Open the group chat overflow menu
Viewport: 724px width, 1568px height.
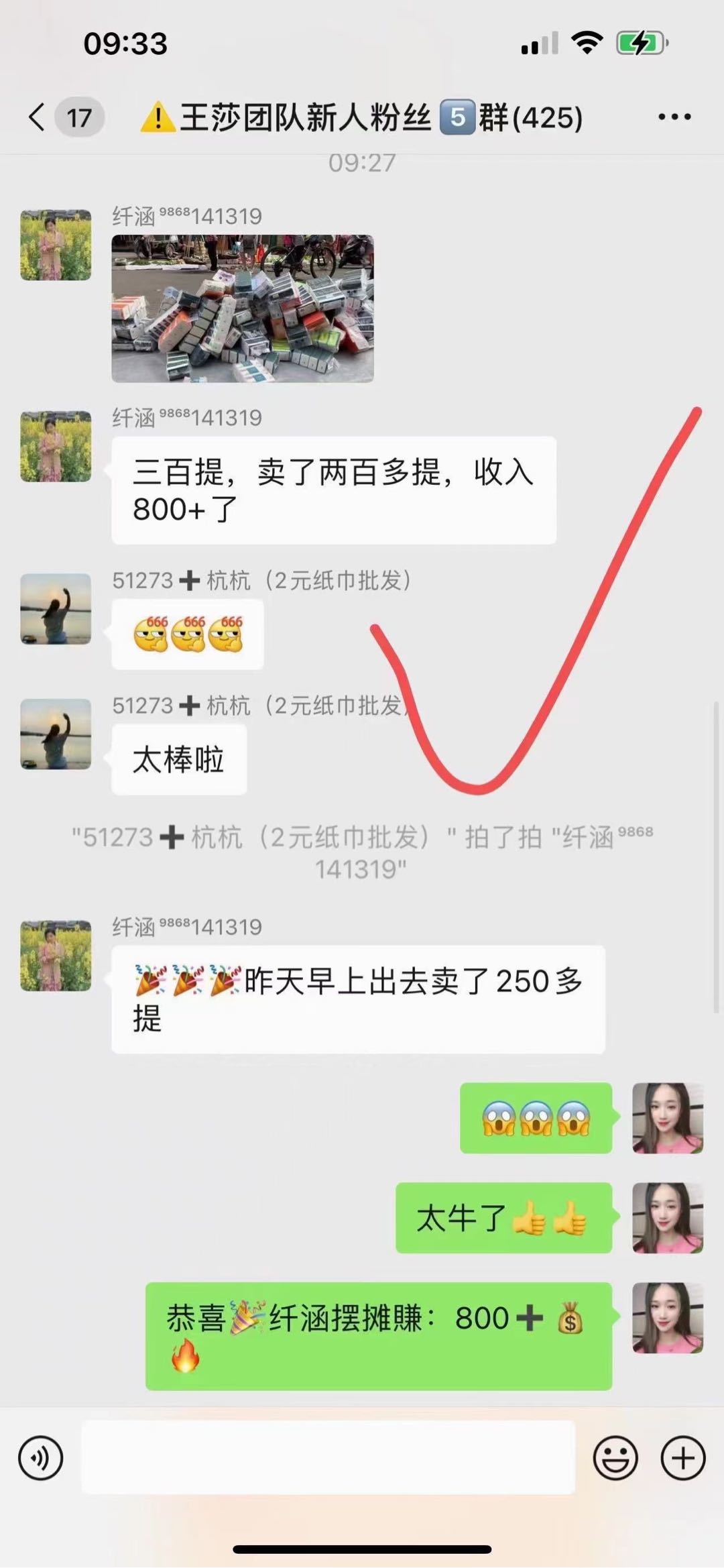(674, 117)
